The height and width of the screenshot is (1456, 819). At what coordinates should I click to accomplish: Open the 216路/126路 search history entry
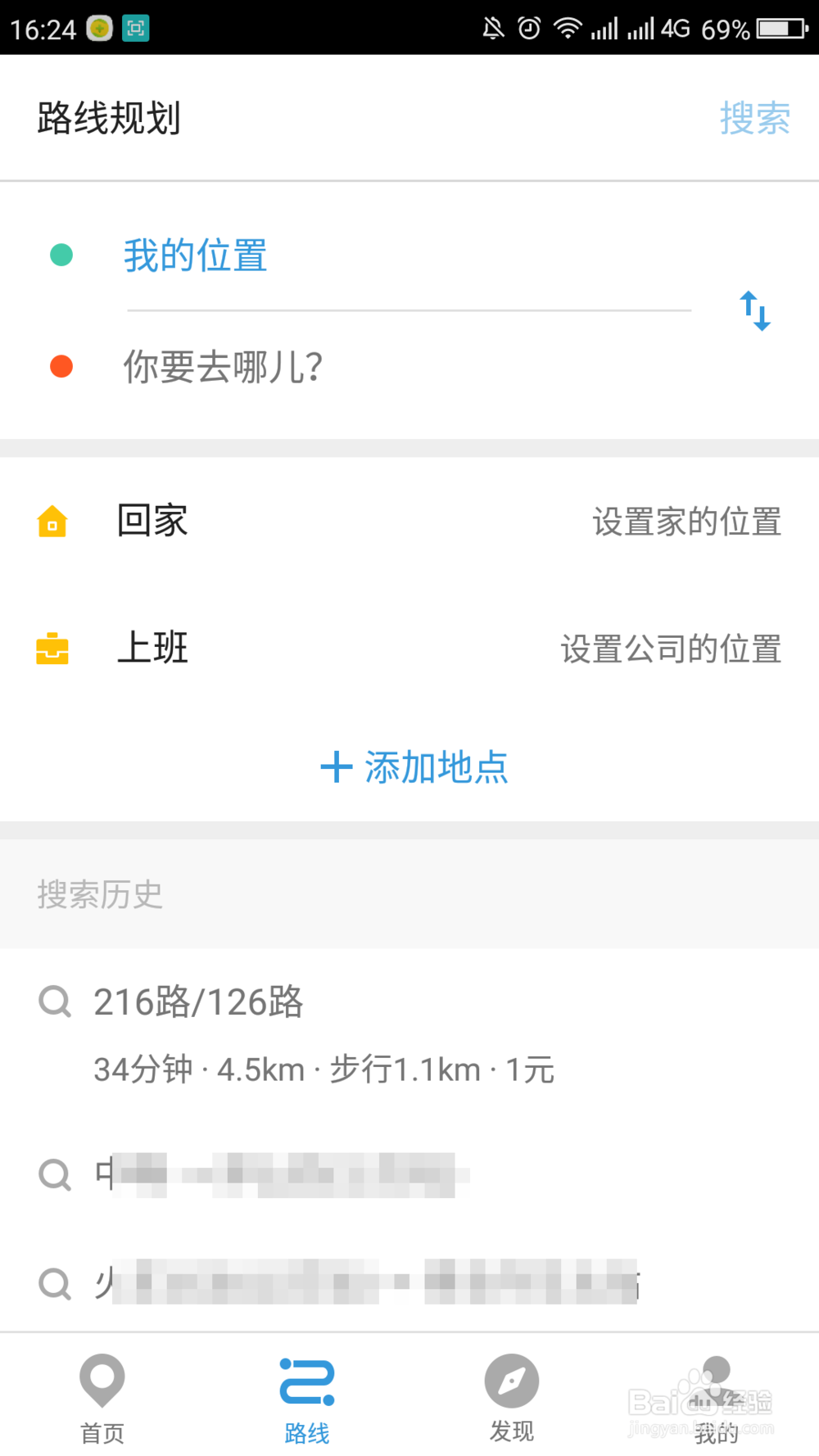pyautogui.click(x=409, y=1035)
